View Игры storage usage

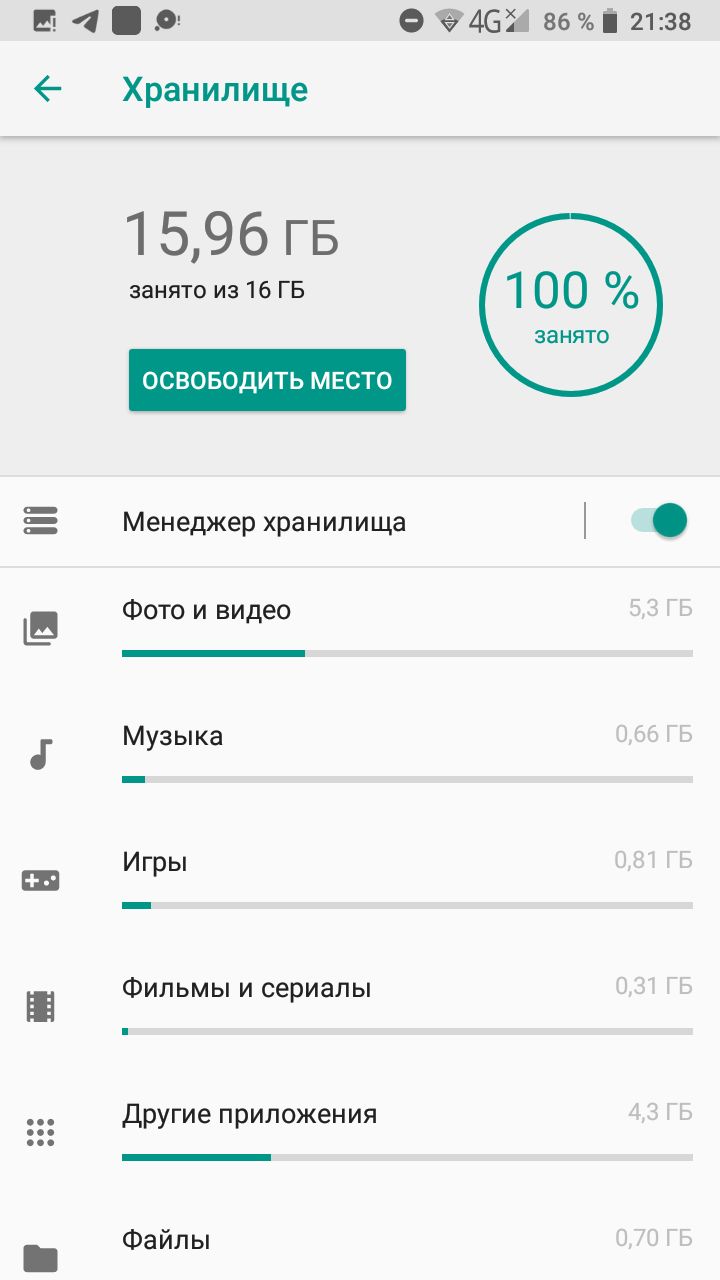coord(360,882)
